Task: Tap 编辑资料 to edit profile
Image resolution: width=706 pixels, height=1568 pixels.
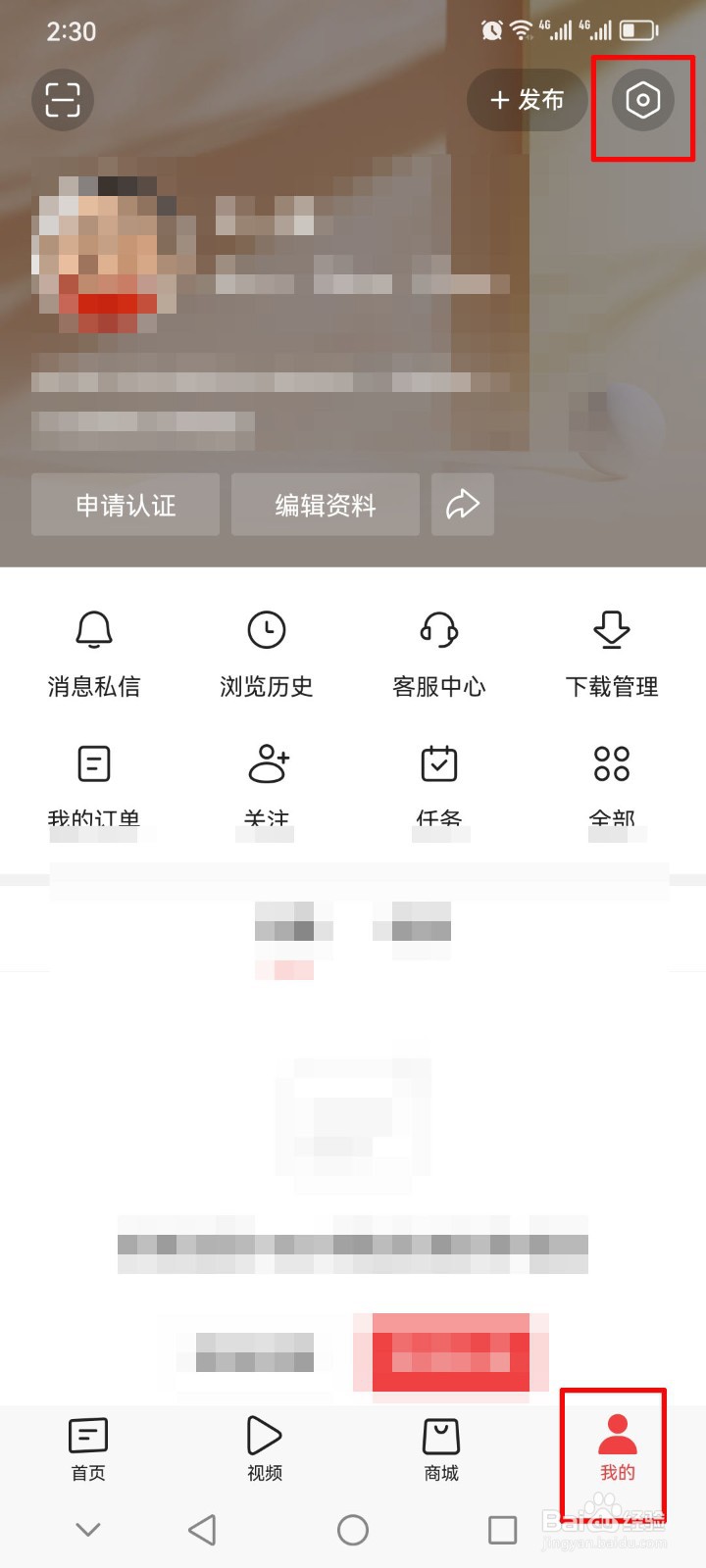Action: tap(325, 504)
